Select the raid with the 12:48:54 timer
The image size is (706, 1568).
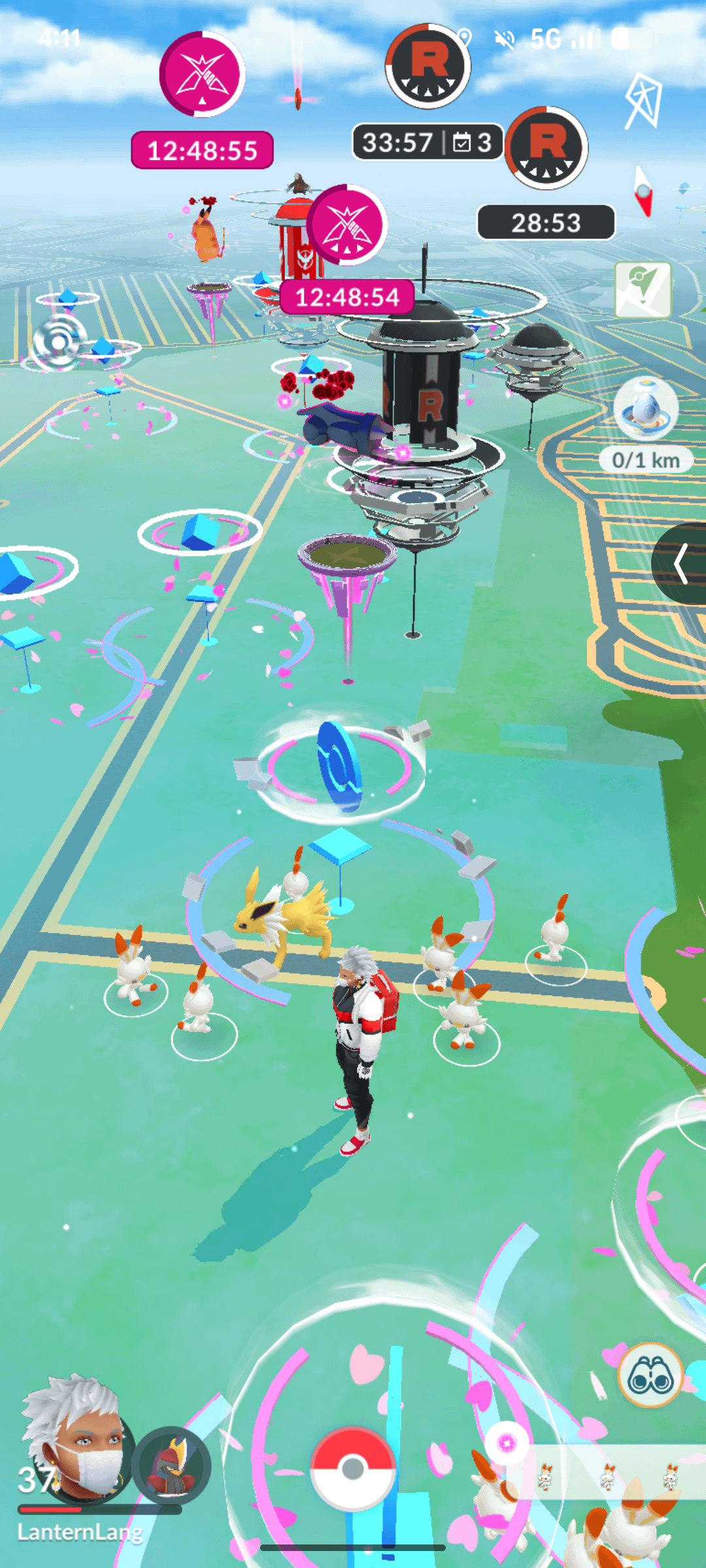[x=346, y=225]
